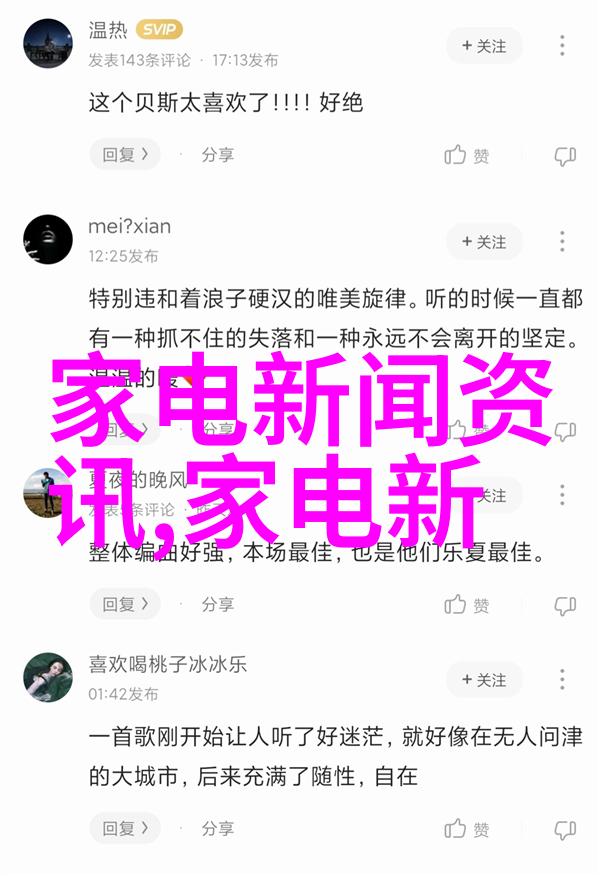Reply to the 整体编曲好强 comment
600x876 pixels.
tap(125, 604)
